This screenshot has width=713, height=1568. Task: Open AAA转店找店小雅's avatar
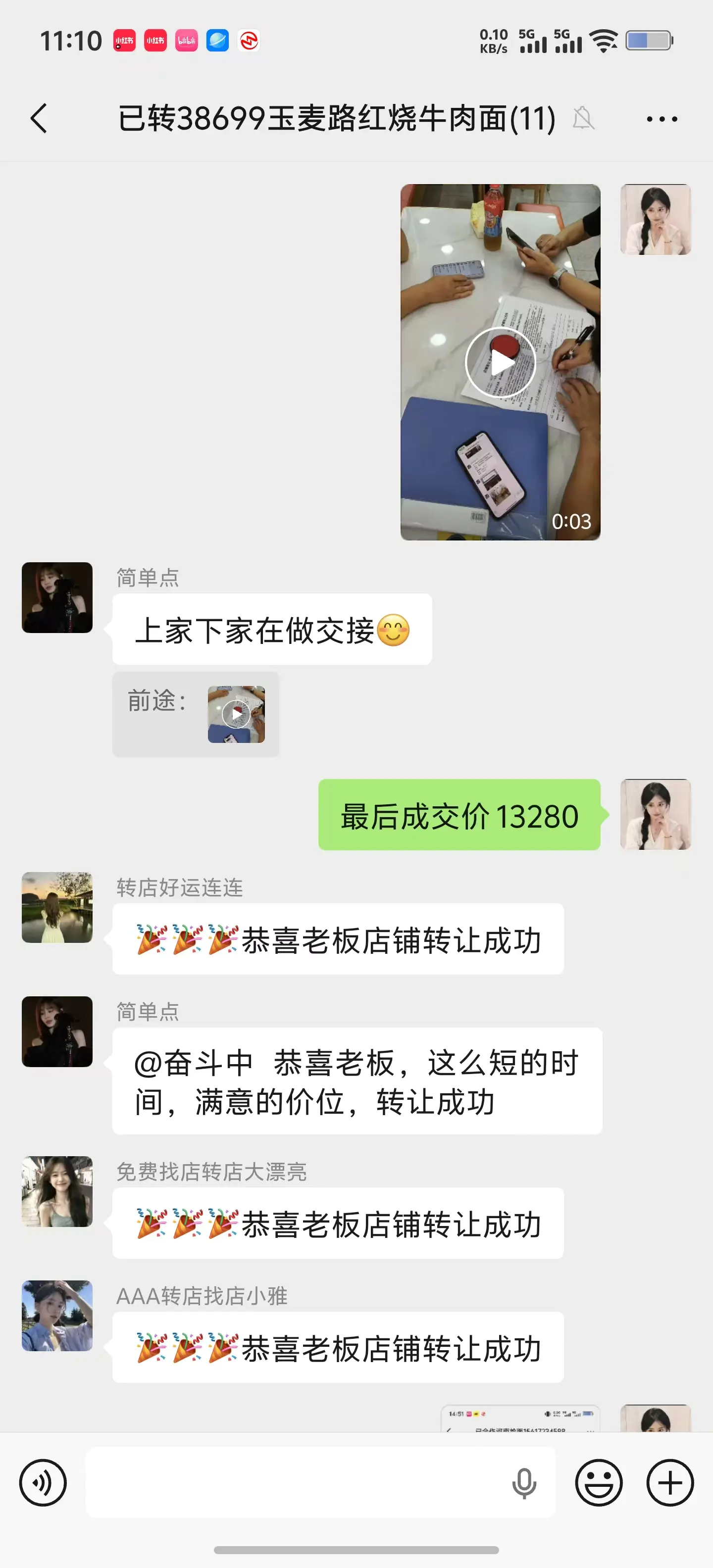(57, 1316)
